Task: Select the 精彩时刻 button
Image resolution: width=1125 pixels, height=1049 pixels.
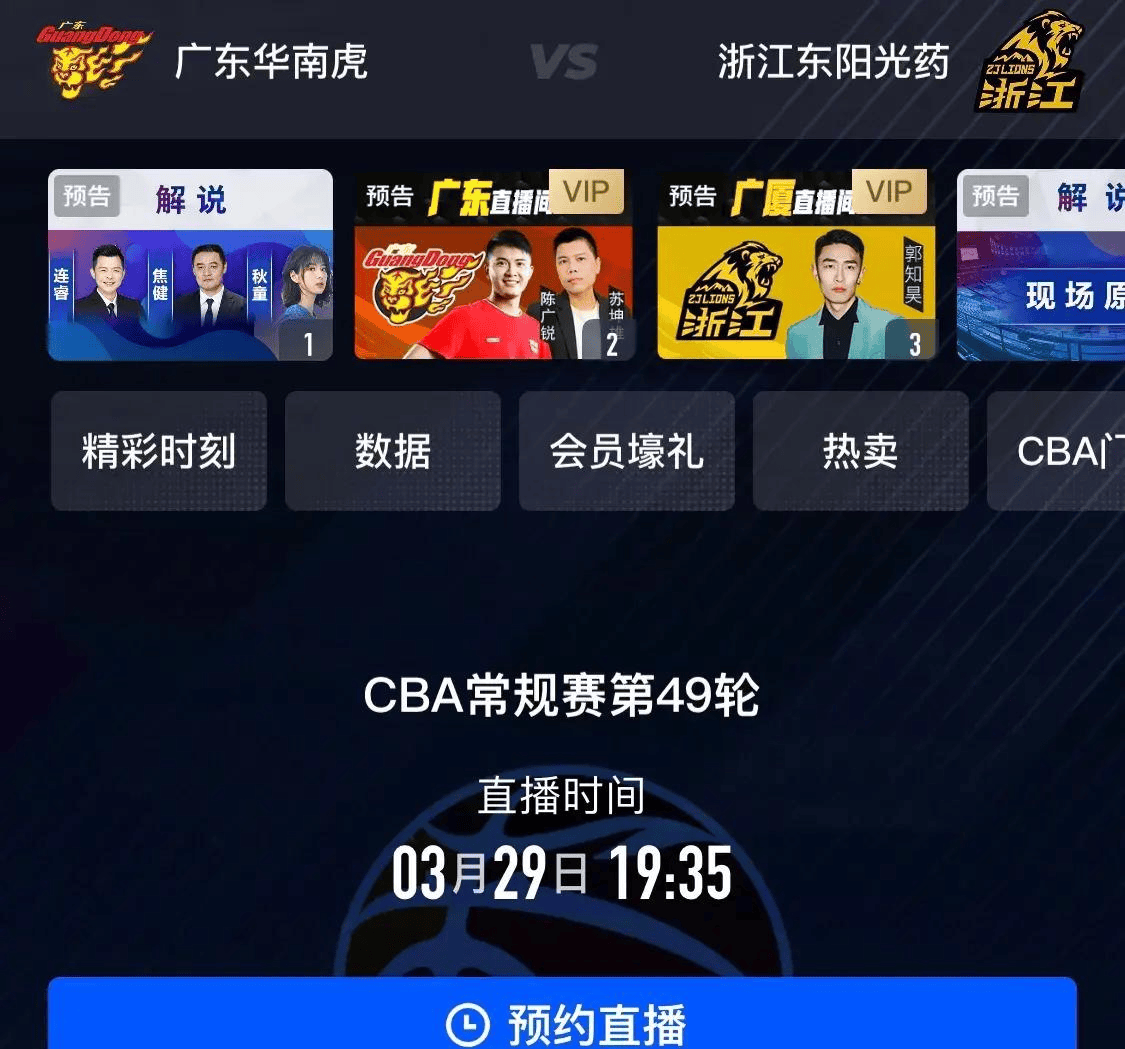Action: pos(159,452)
